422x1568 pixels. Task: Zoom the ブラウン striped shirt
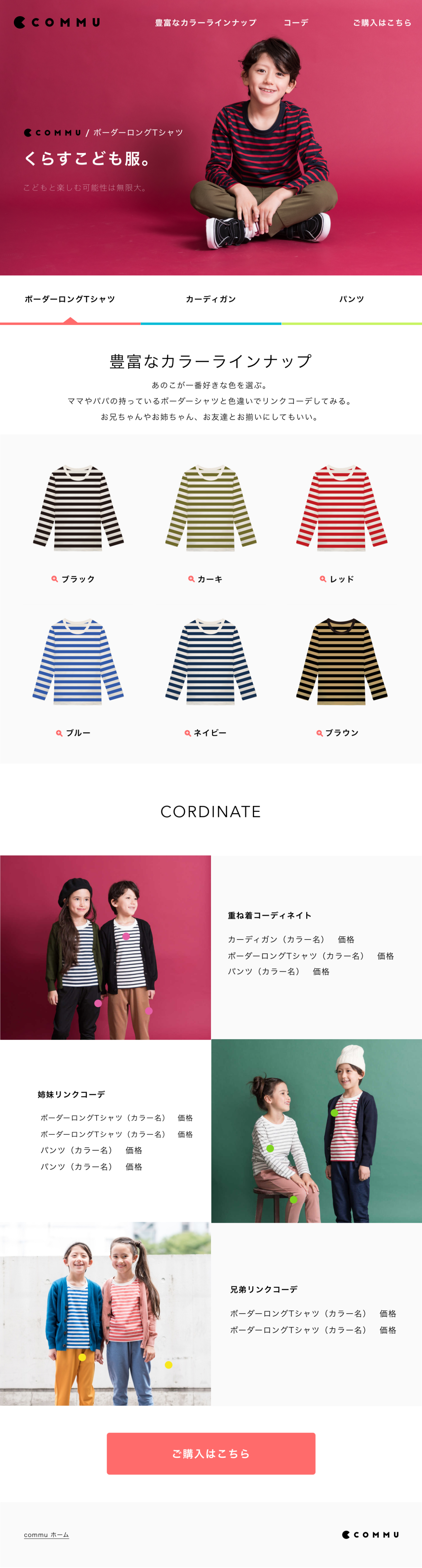pos(337,733)
